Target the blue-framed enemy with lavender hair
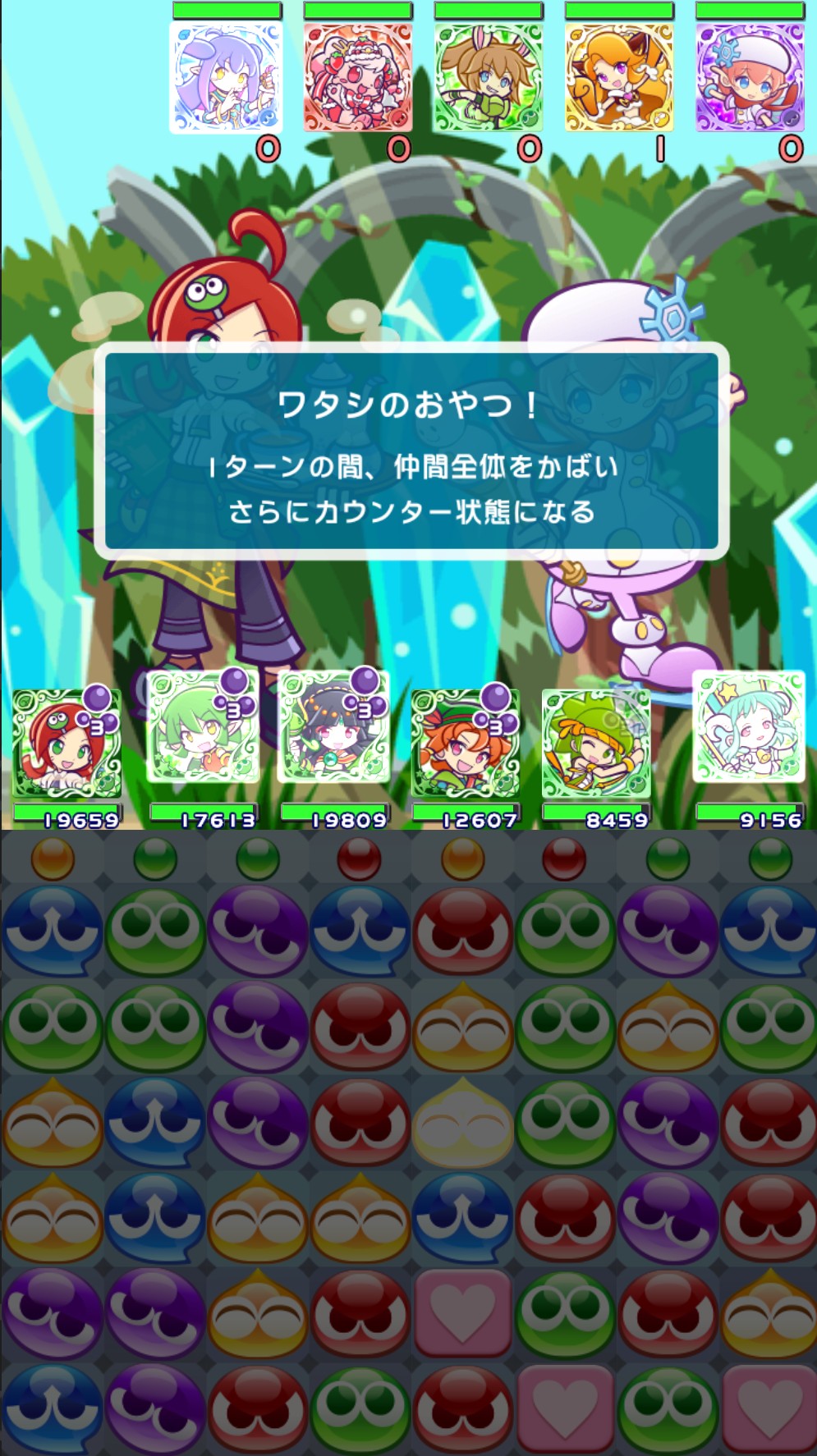Screen dimensions: 817x1456 pos(226,77)
